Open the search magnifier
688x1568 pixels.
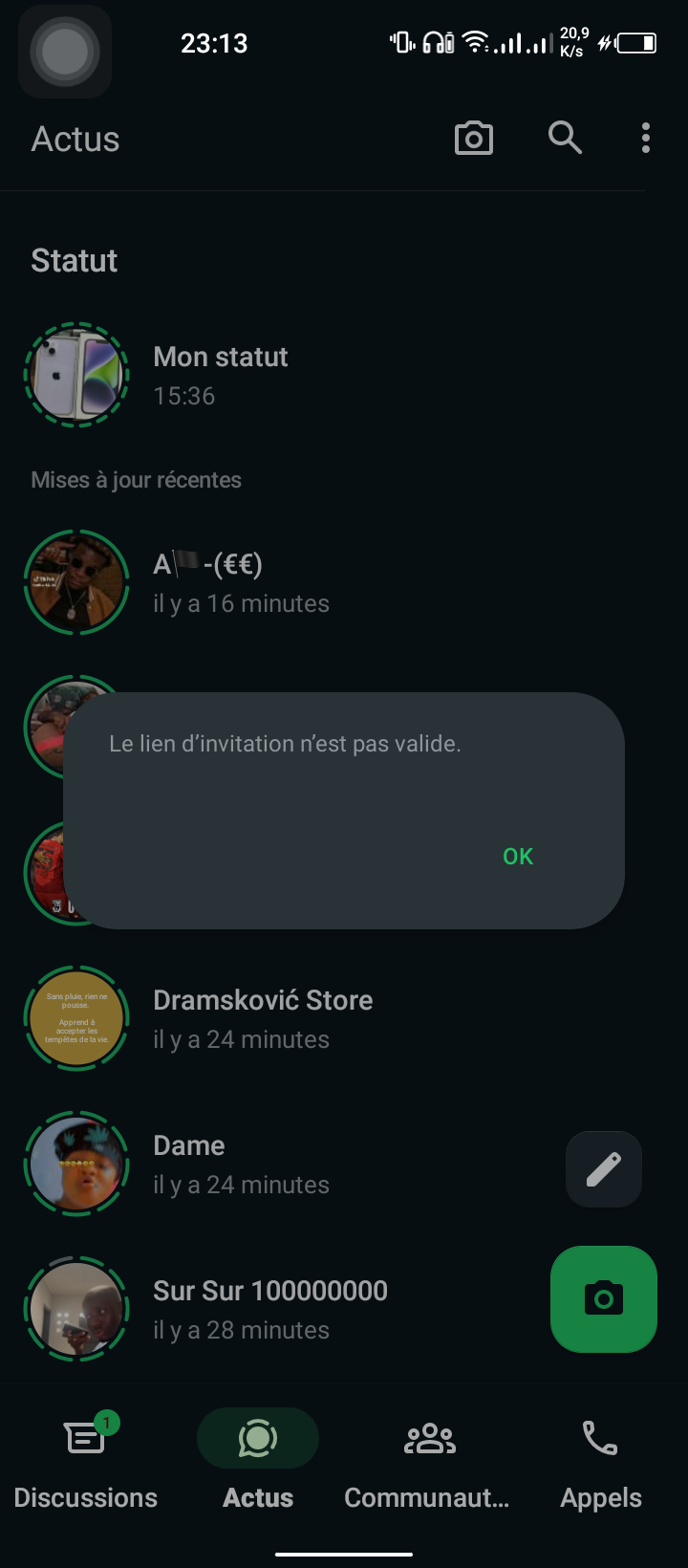click(565, 139)
